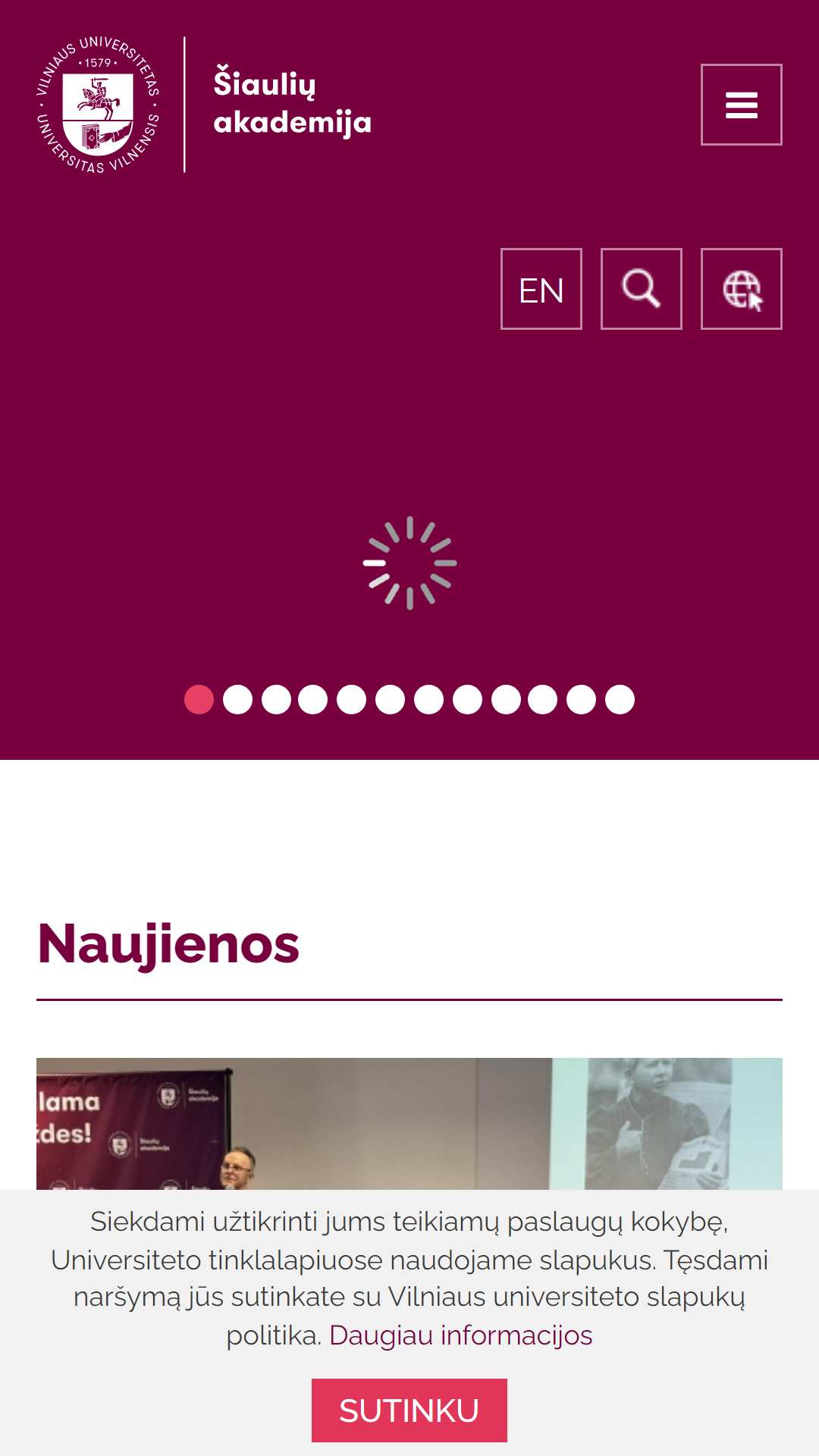Open the news article photo

tap(409, 1124)
